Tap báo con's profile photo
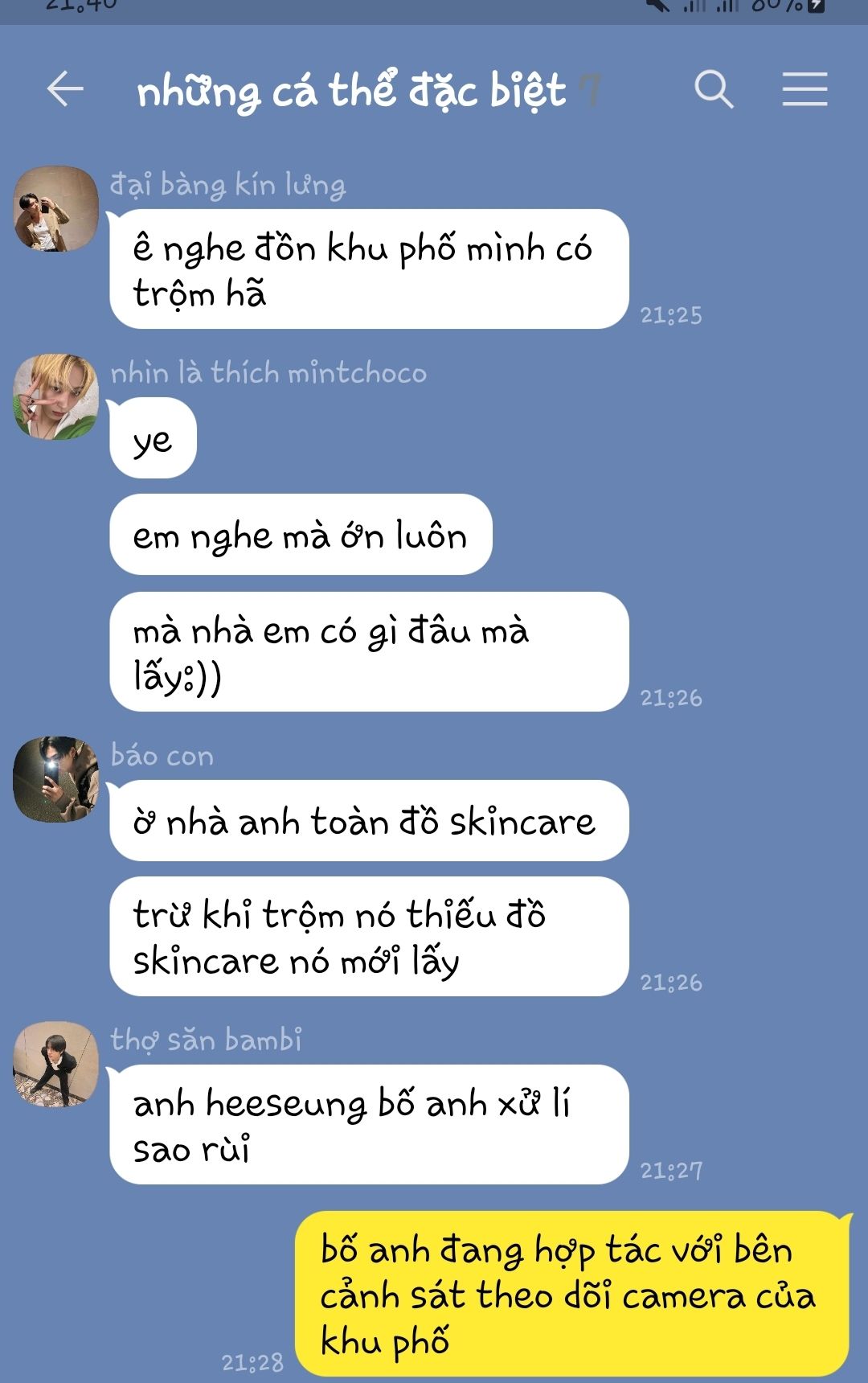The height and width of the screenshot is (1383, 868). click(x=56, y=779)
